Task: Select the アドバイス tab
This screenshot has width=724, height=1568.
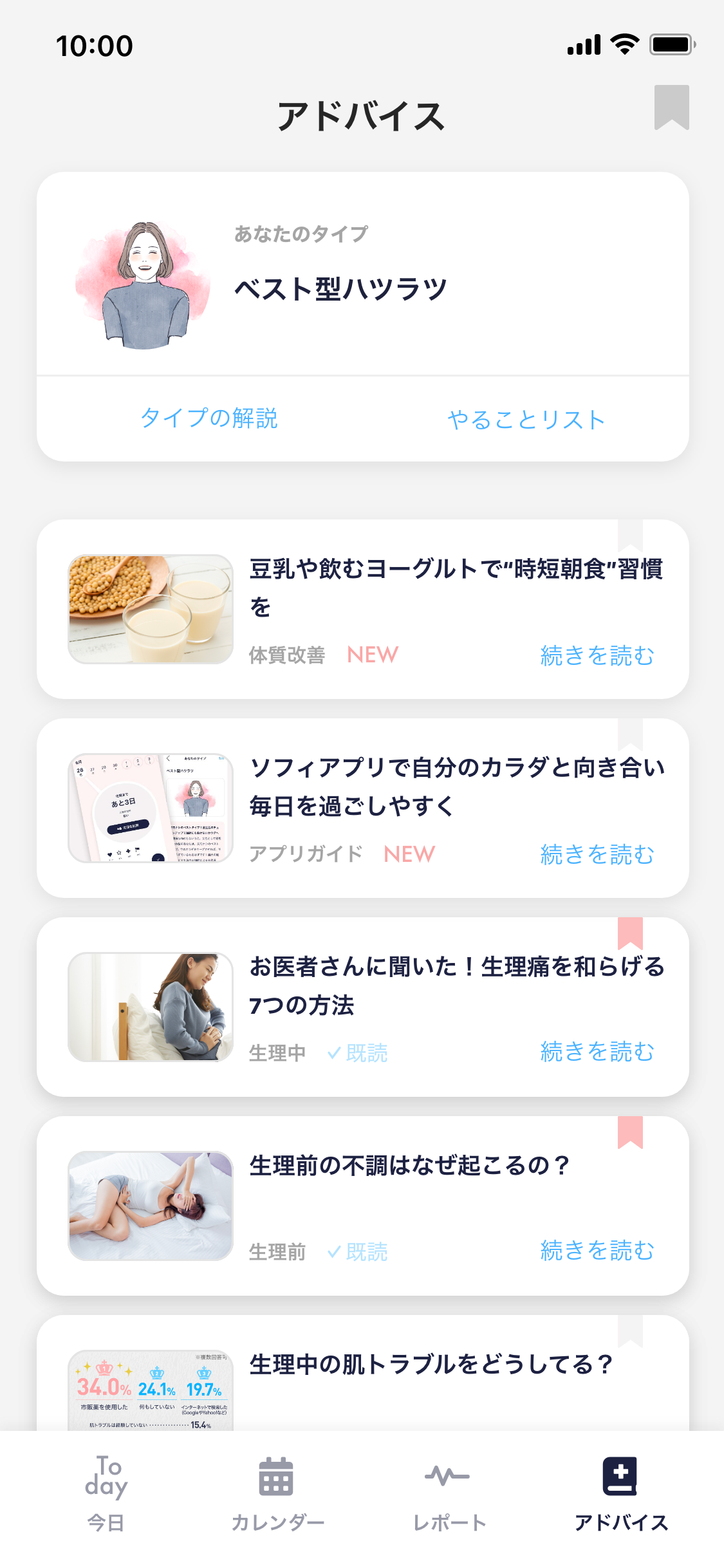Action: [x=620, y=1493]
